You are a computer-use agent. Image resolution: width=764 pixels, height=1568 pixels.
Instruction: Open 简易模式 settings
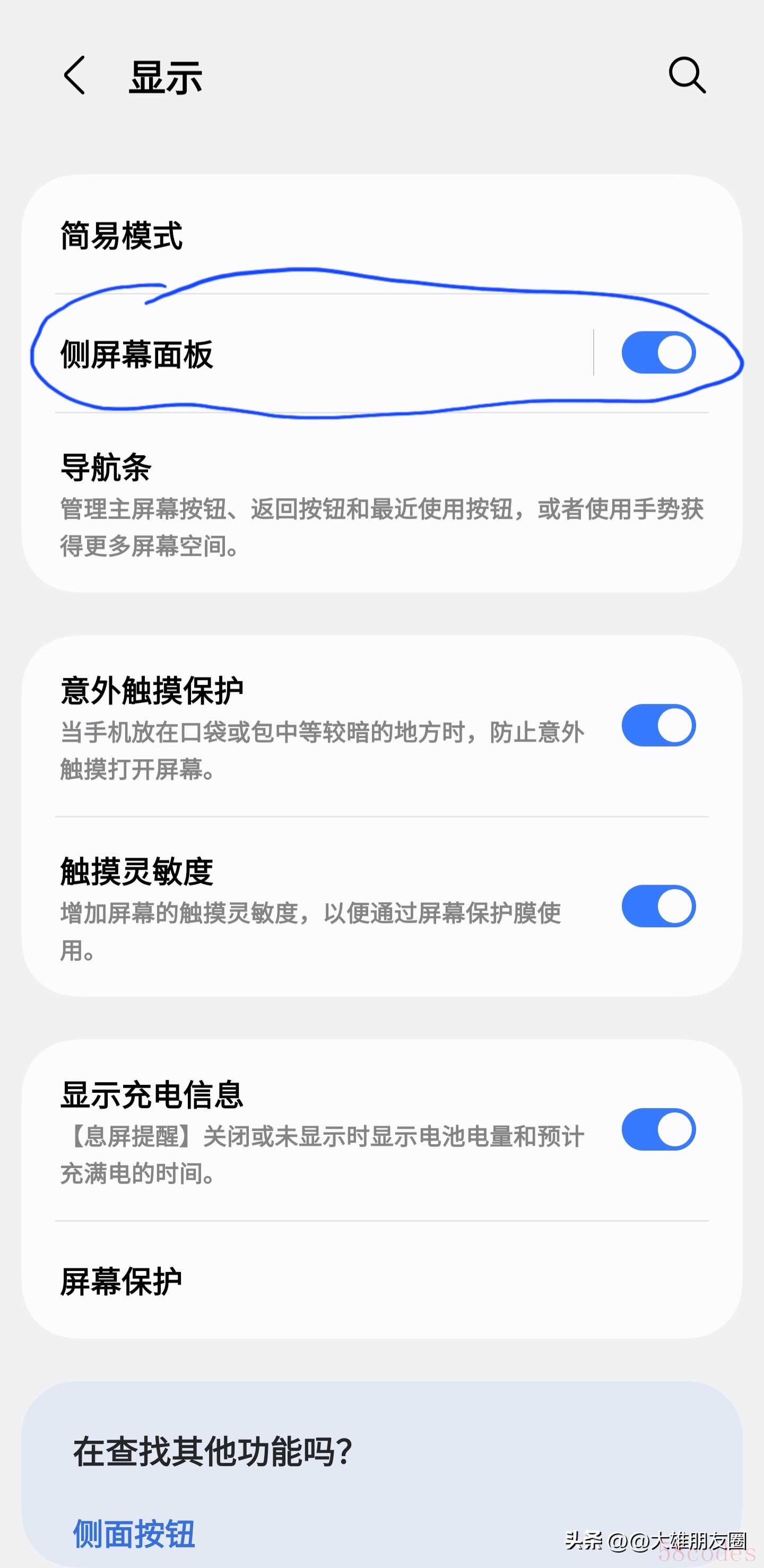(x=381, y=235)
